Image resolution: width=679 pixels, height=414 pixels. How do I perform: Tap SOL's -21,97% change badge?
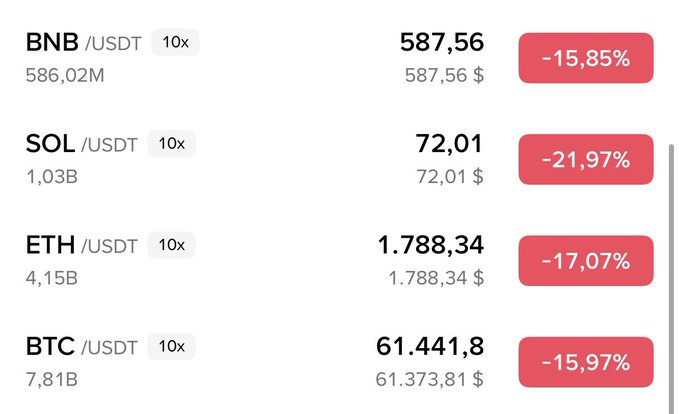coord(585,159)
